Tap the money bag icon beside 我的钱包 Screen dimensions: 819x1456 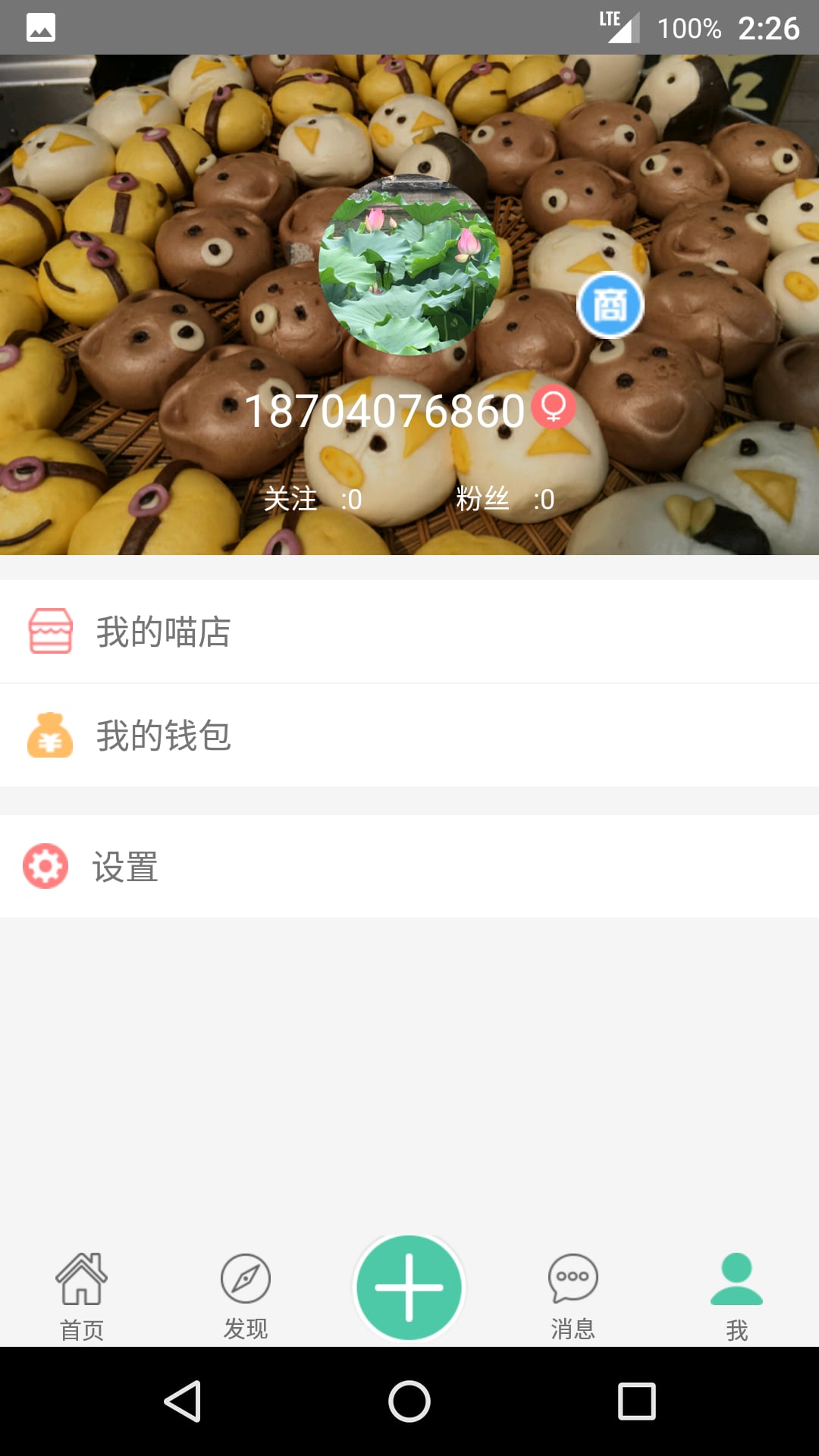(50, 736)
